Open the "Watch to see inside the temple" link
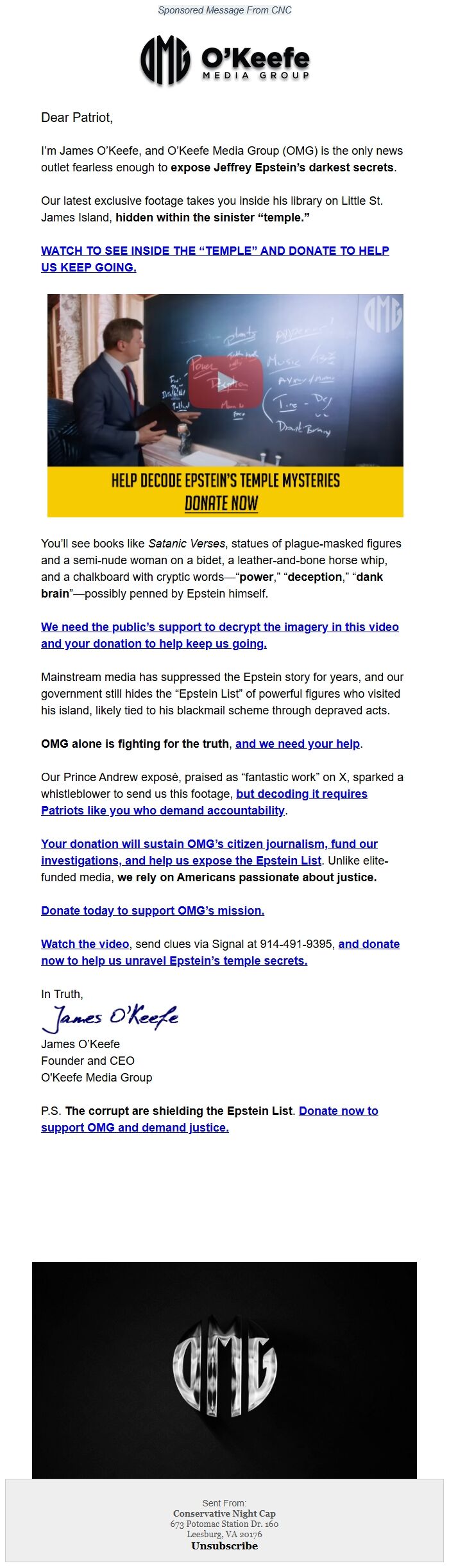Viewport: 449px width, 1568px height. (x=215, y=251)
